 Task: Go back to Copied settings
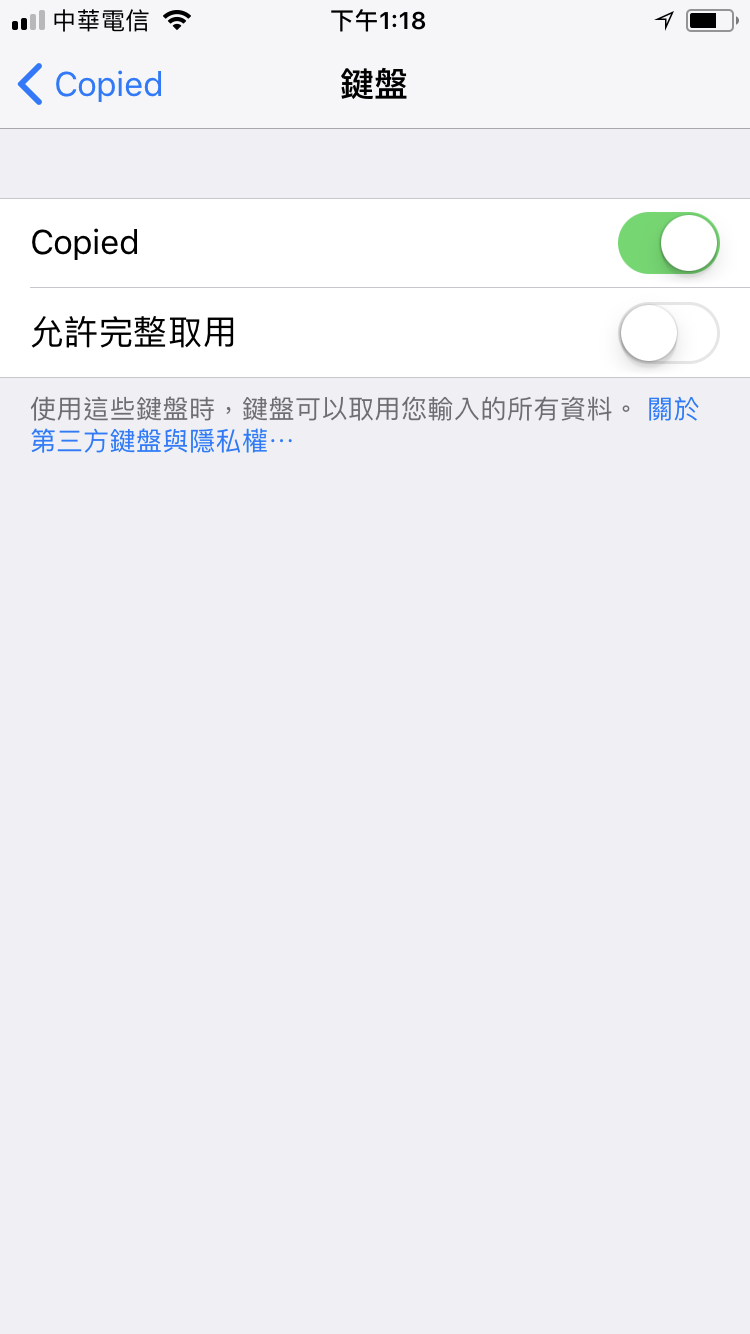(90, 85)
